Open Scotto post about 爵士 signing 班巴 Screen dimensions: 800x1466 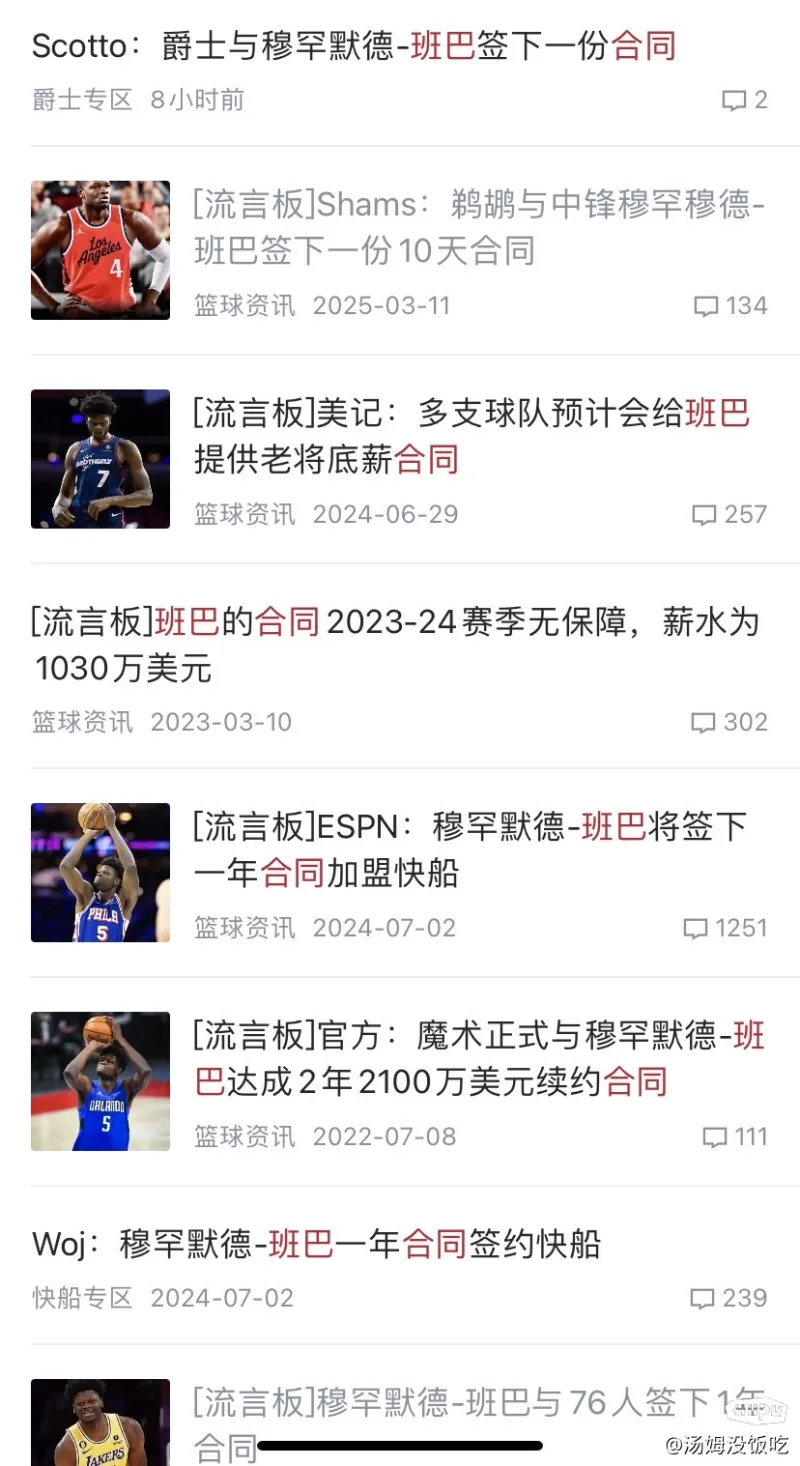point(354,46)
